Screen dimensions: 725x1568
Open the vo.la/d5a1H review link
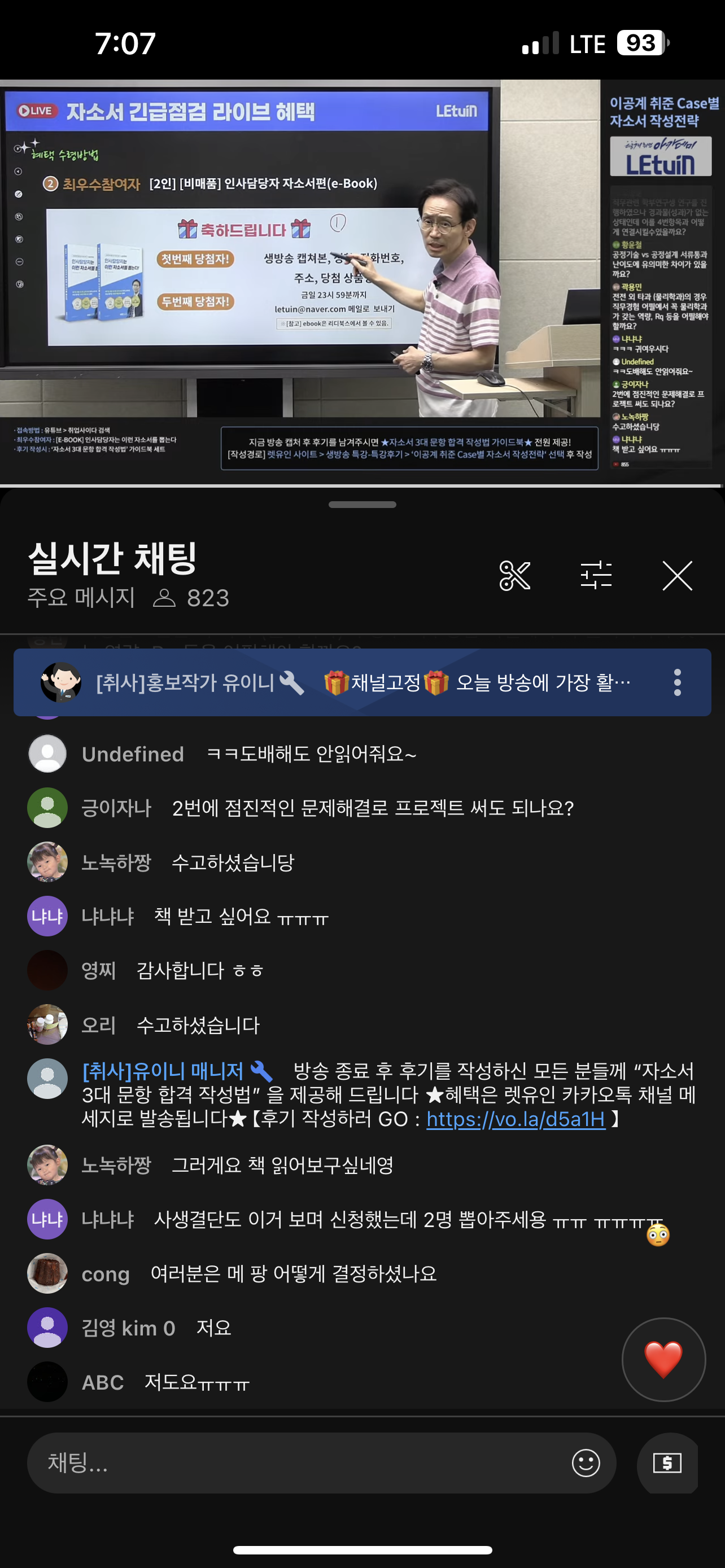pyautogui.click(x=516, y=1119)
